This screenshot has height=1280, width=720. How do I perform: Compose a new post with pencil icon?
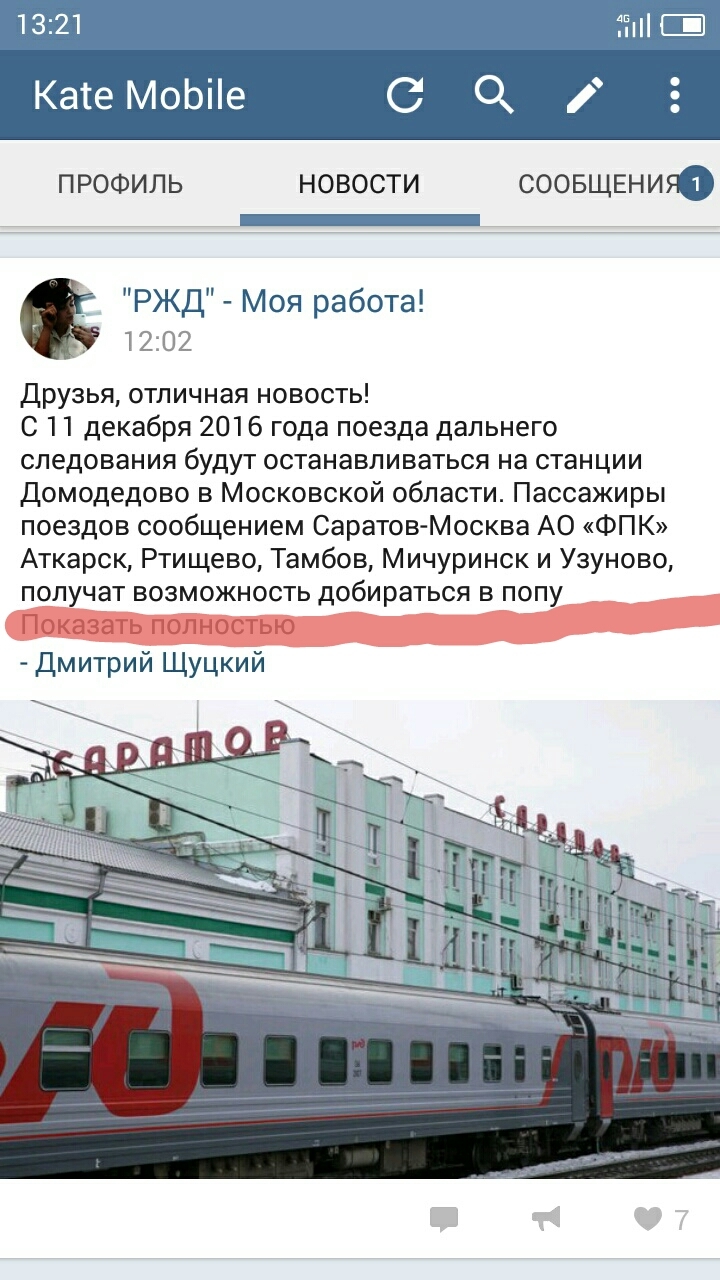(585, 95)
